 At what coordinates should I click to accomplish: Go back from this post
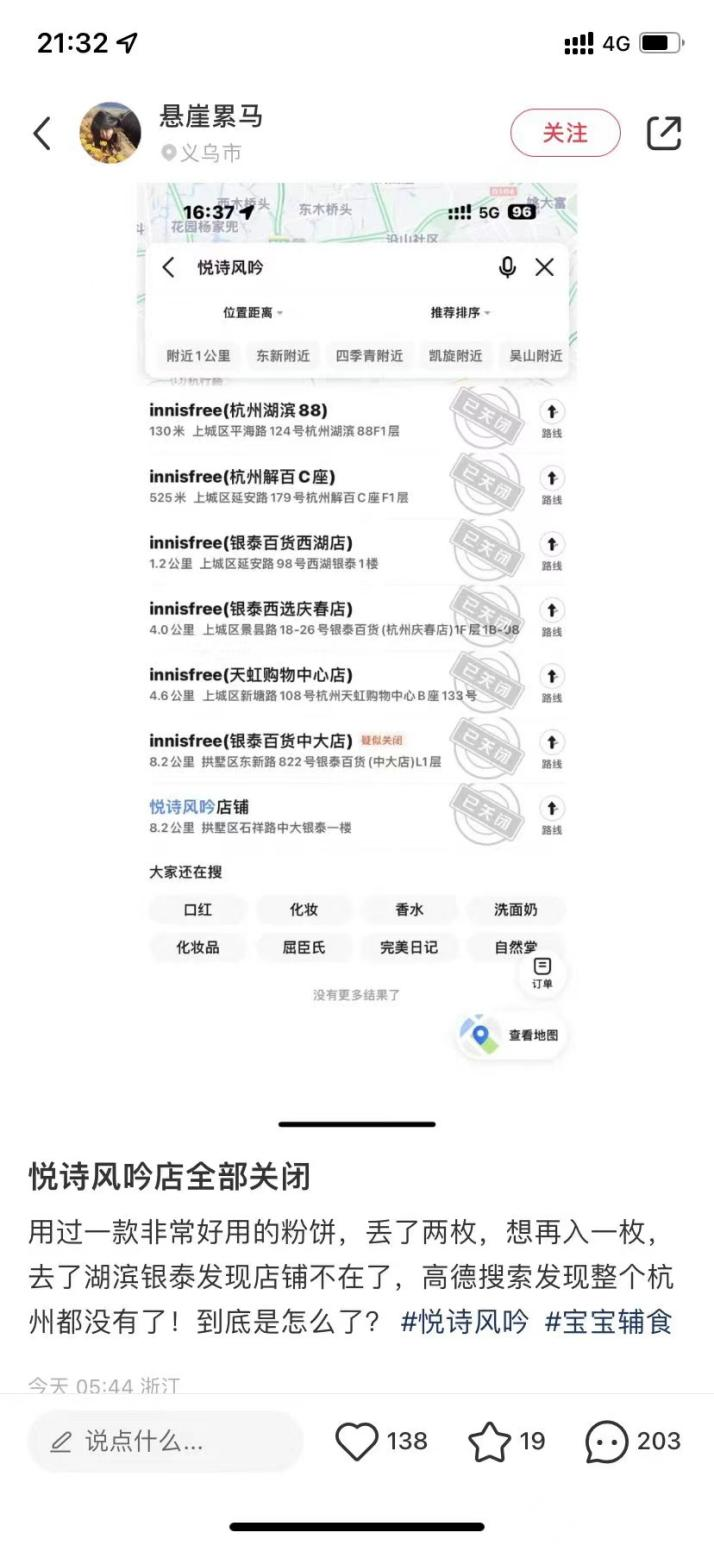[42, 133]
